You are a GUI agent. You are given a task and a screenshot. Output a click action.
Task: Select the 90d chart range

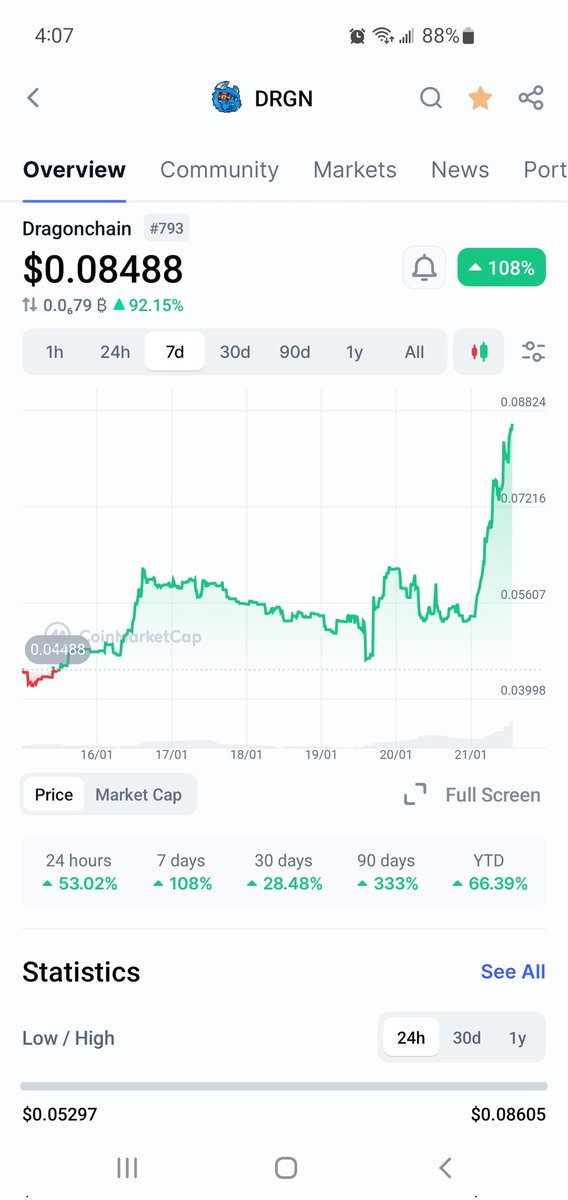pos(295,352)
